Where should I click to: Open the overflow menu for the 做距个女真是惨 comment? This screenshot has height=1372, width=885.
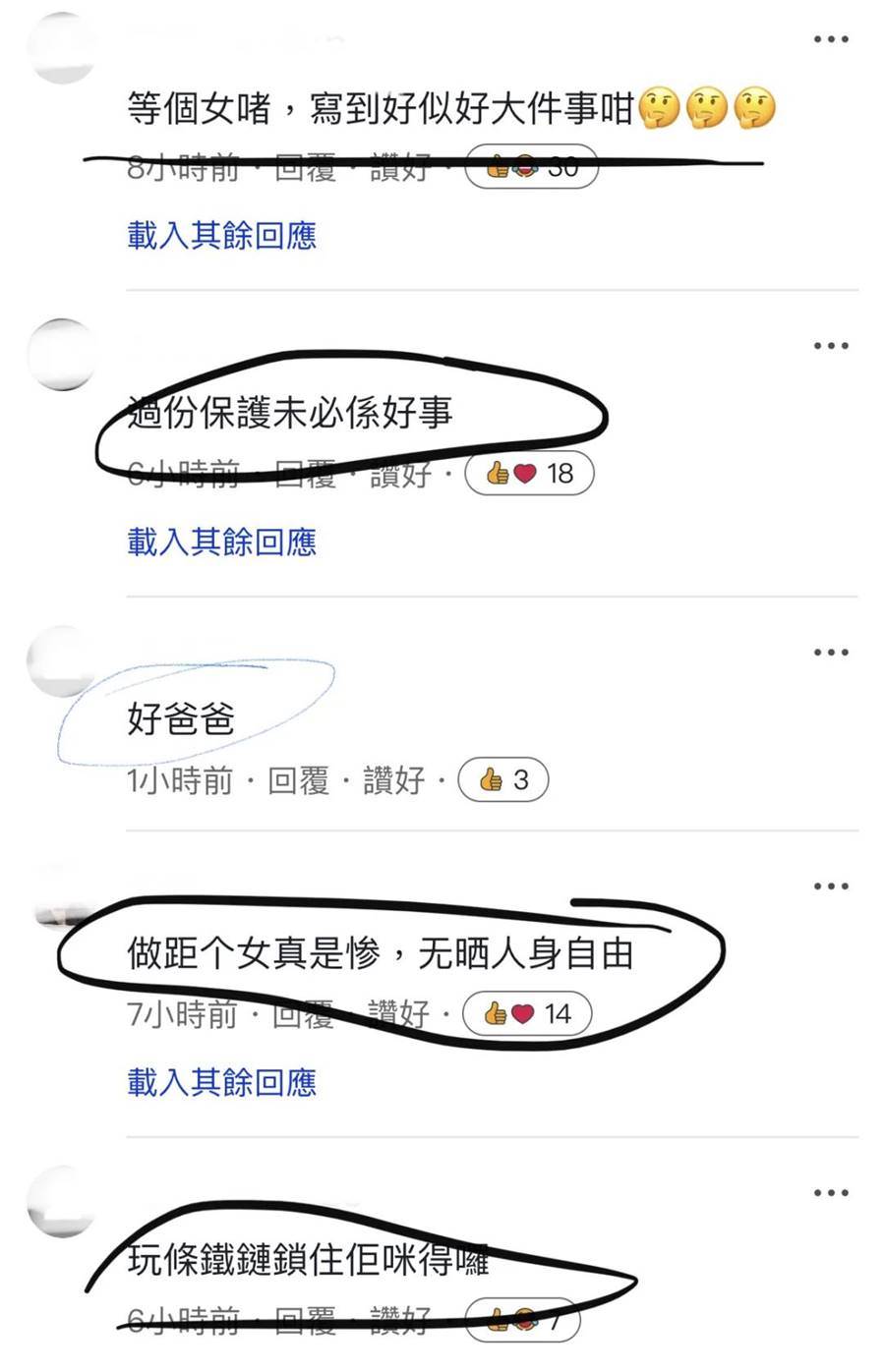point(830,886)
